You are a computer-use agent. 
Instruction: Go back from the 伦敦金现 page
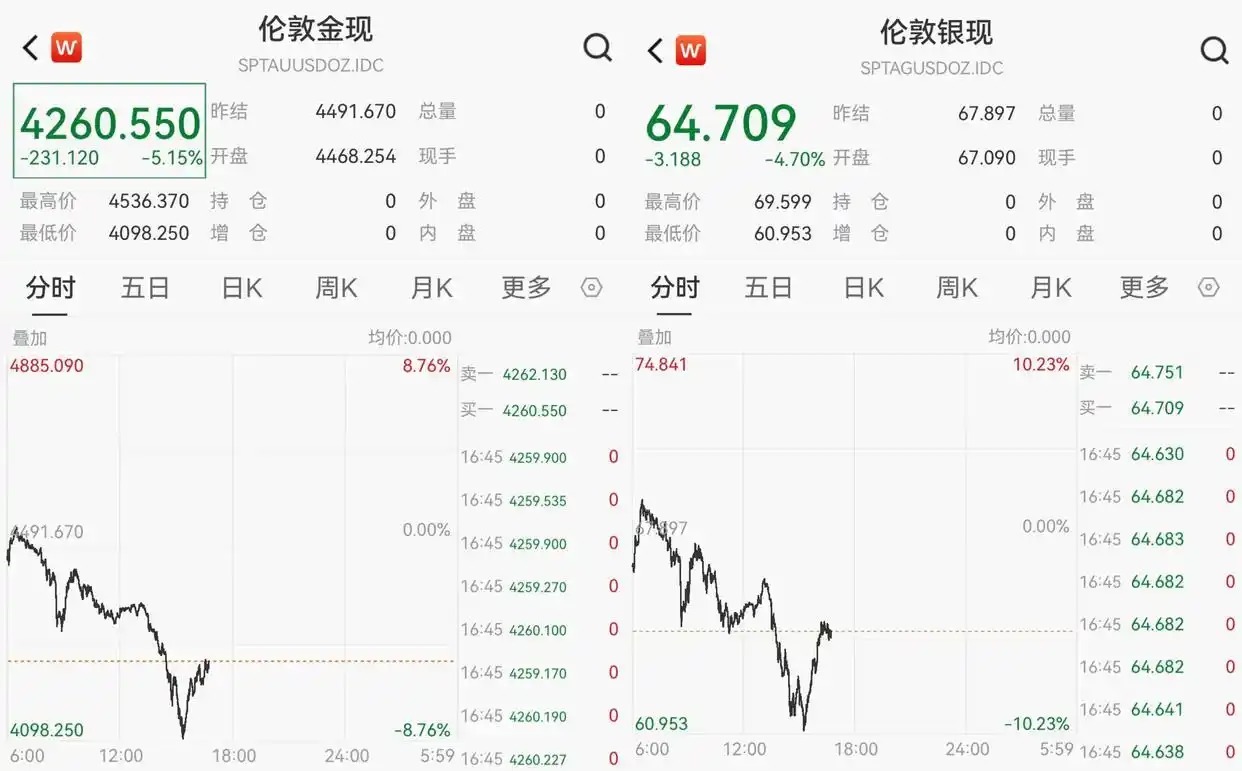coord(31,47)
